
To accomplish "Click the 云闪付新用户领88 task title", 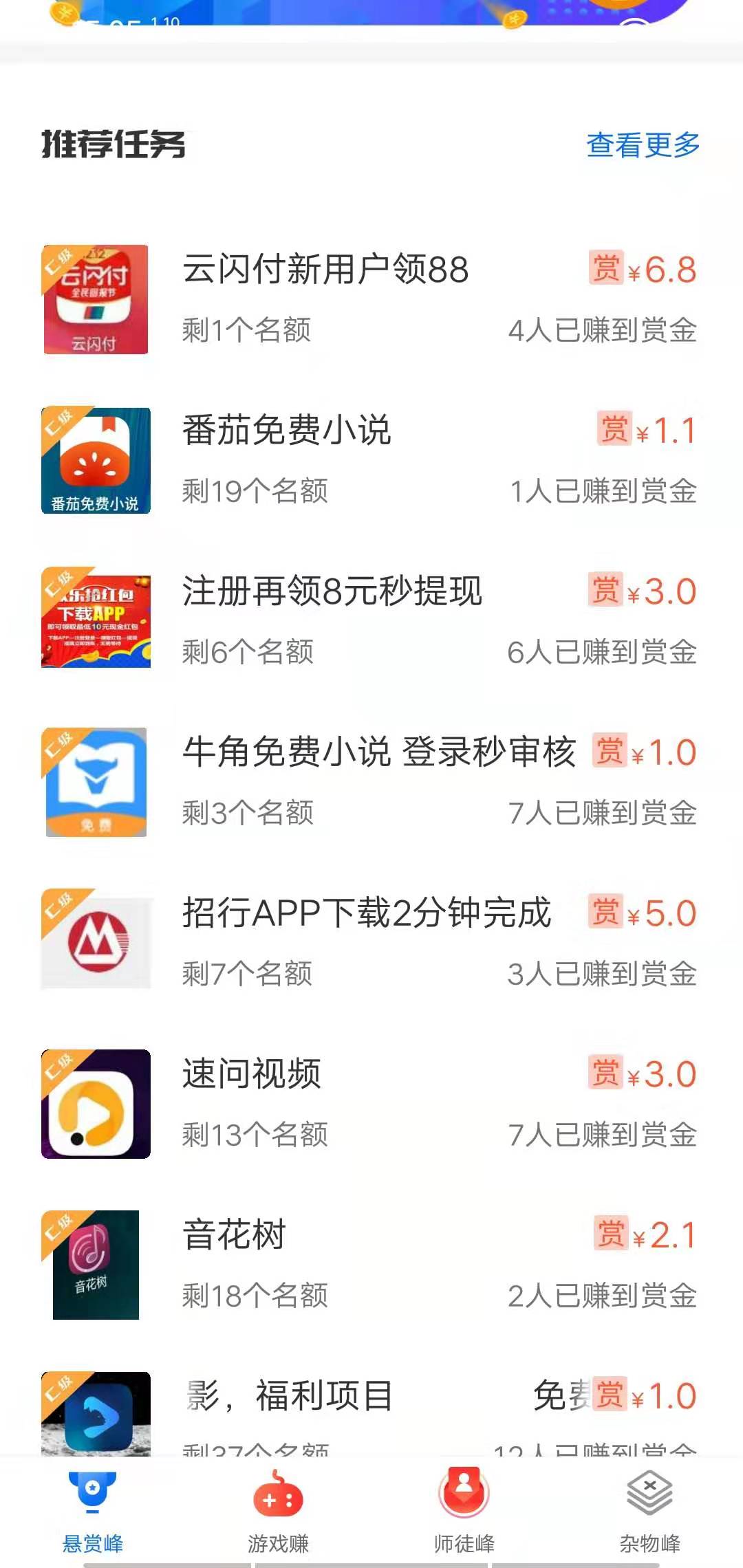I will pos(326,270).
